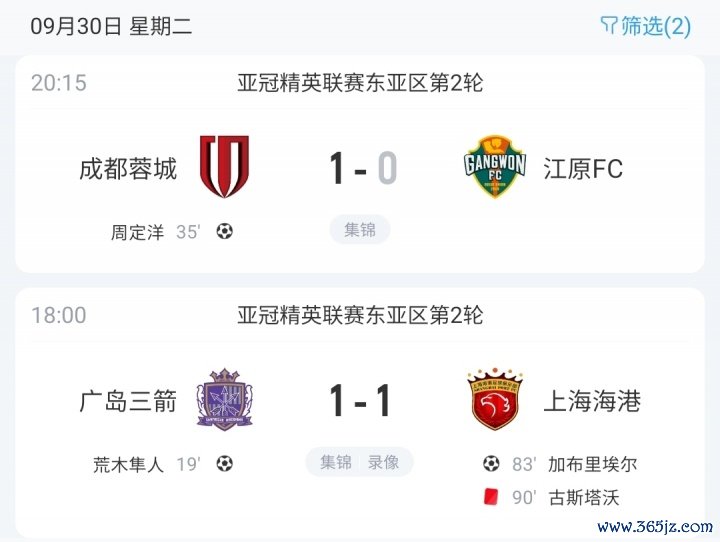Open 广岛三箭 vs 上海海港 match card

(x=360, y=402)
